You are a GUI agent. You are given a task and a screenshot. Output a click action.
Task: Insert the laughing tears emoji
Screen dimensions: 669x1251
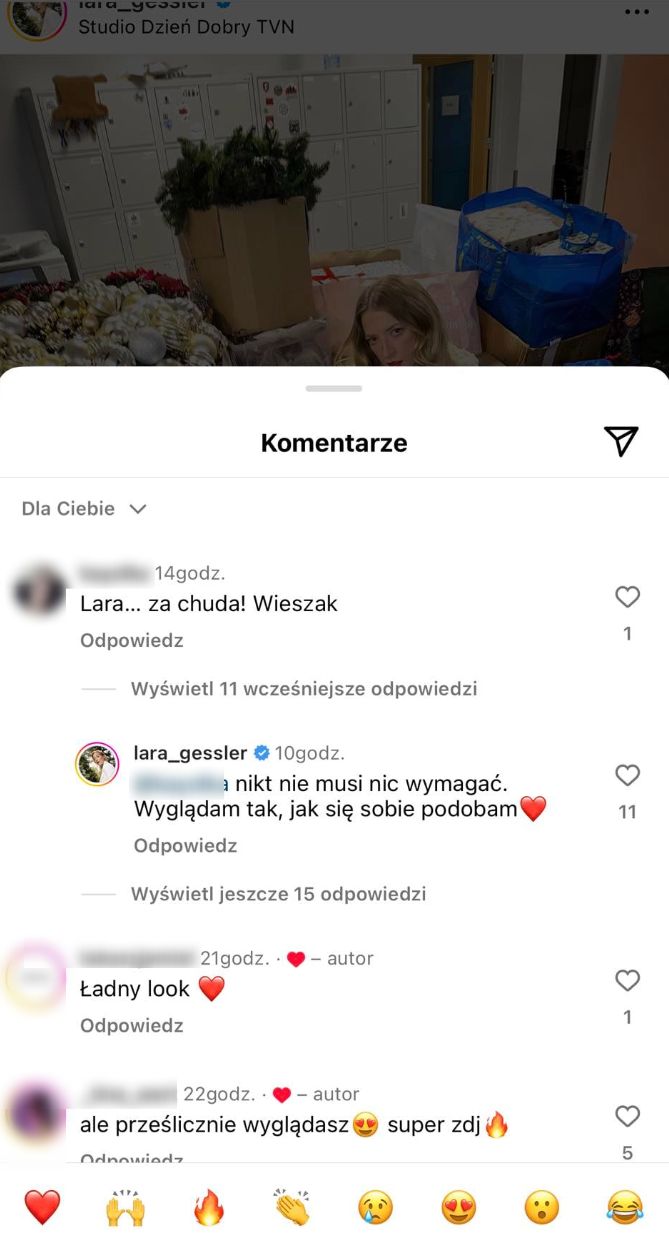pyautogui.click(x=625, y=1208)
